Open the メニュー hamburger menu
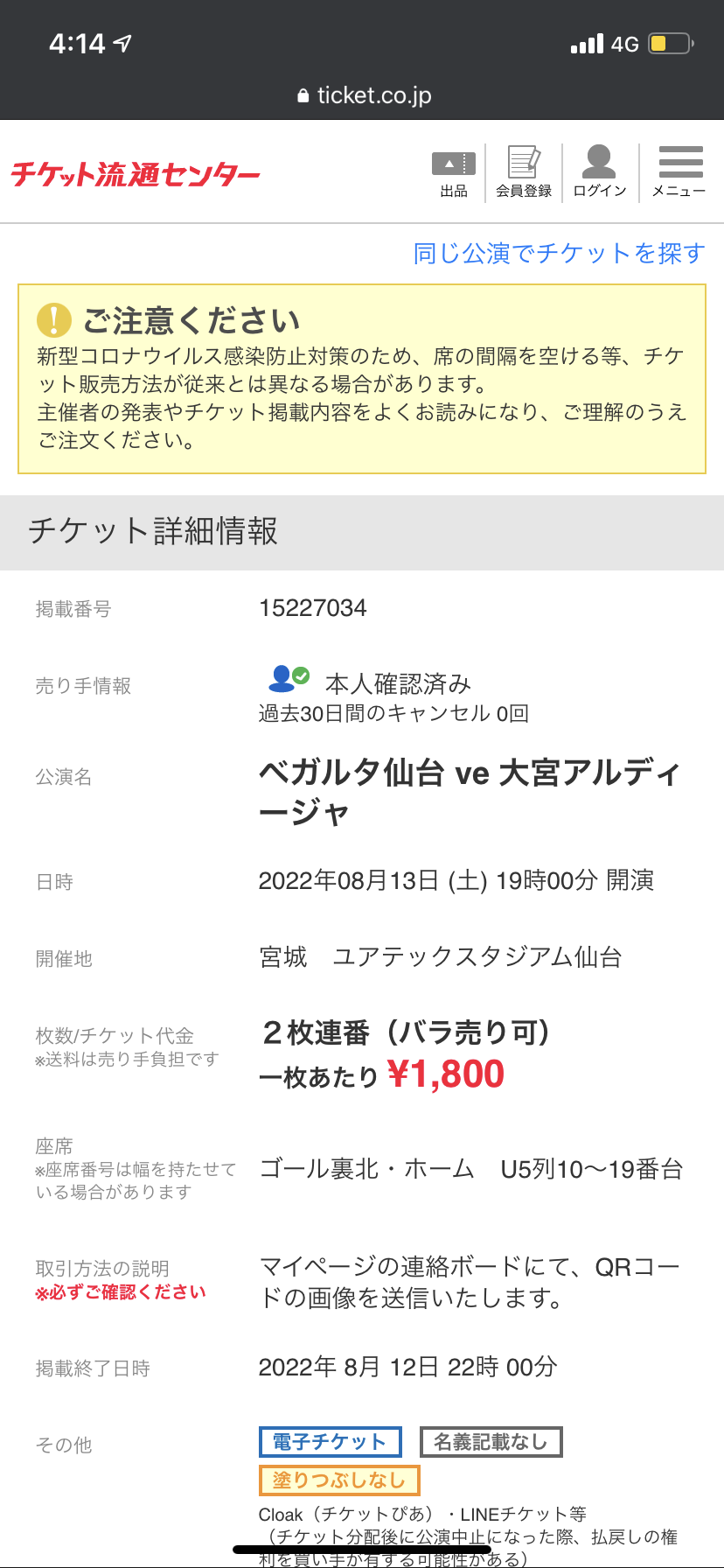 point(679,173)
